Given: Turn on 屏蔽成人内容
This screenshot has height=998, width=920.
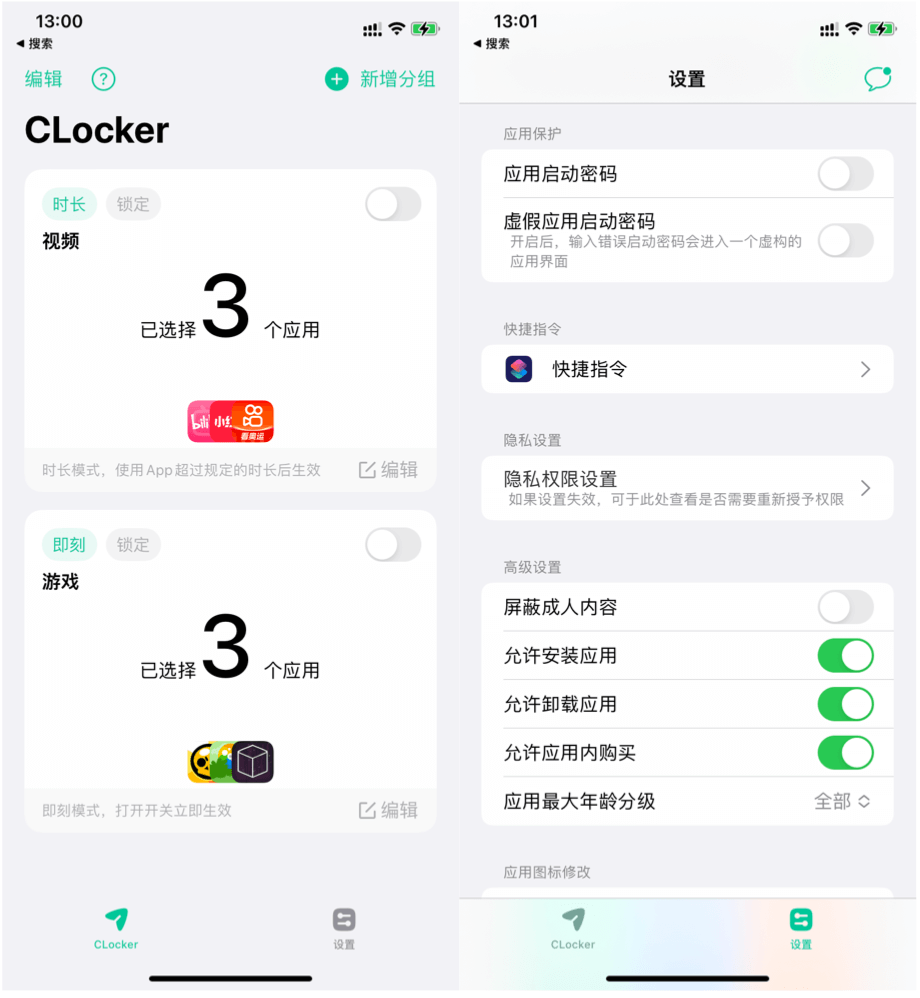Looking at the screenshot, I should [x=845, y=607].
